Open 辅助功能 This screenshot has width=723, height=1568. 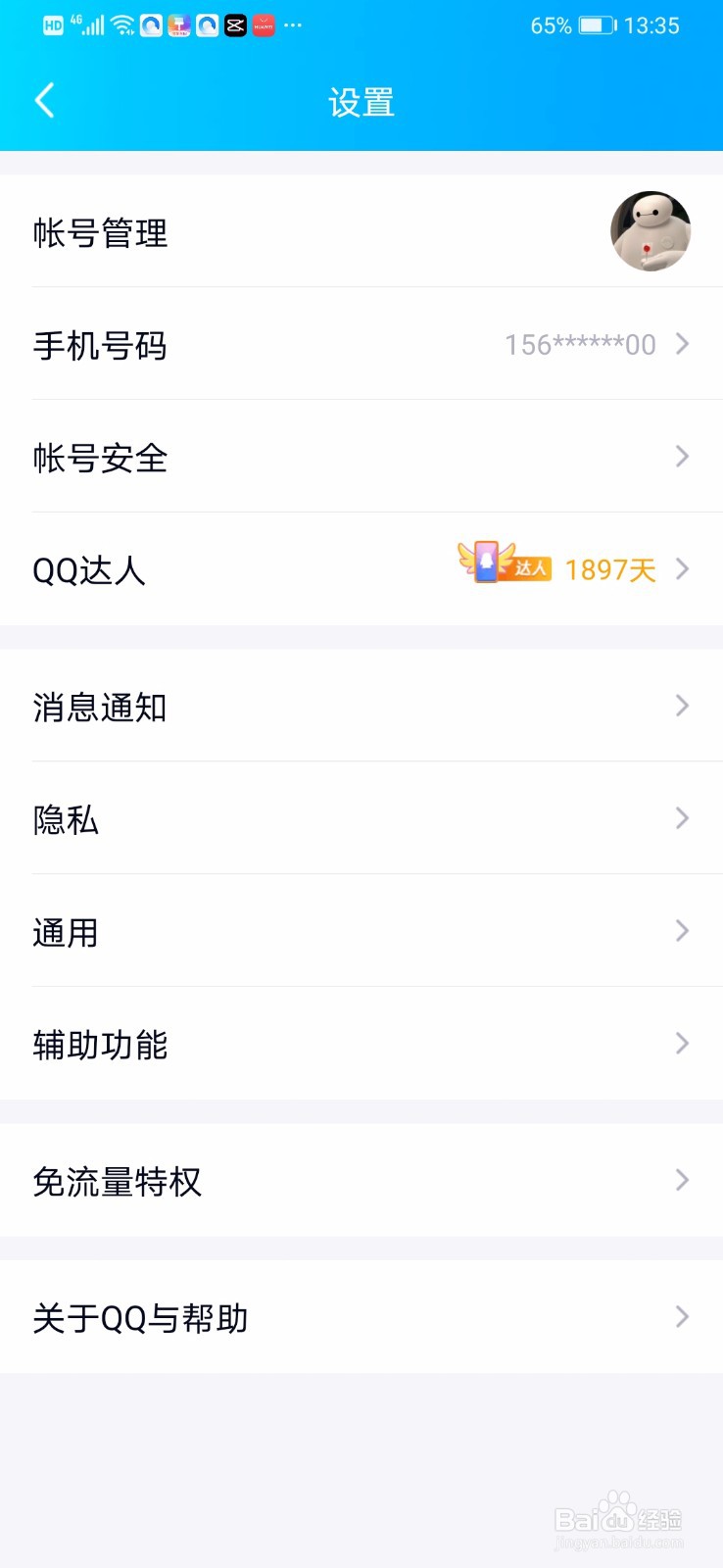361,1044
